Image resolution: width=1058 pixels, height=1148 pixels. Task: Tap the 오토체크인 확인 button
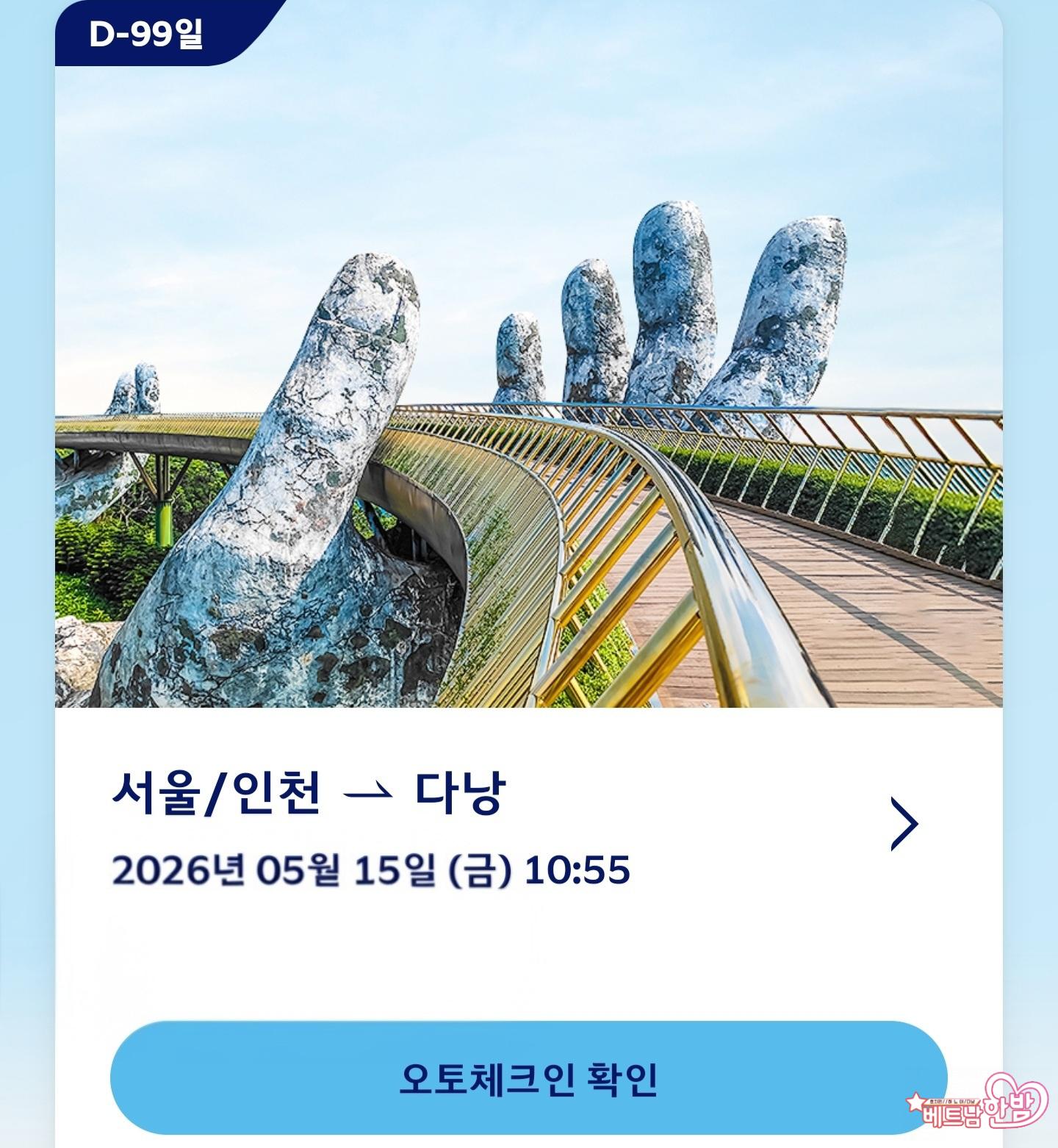(x=528, y=1077)
